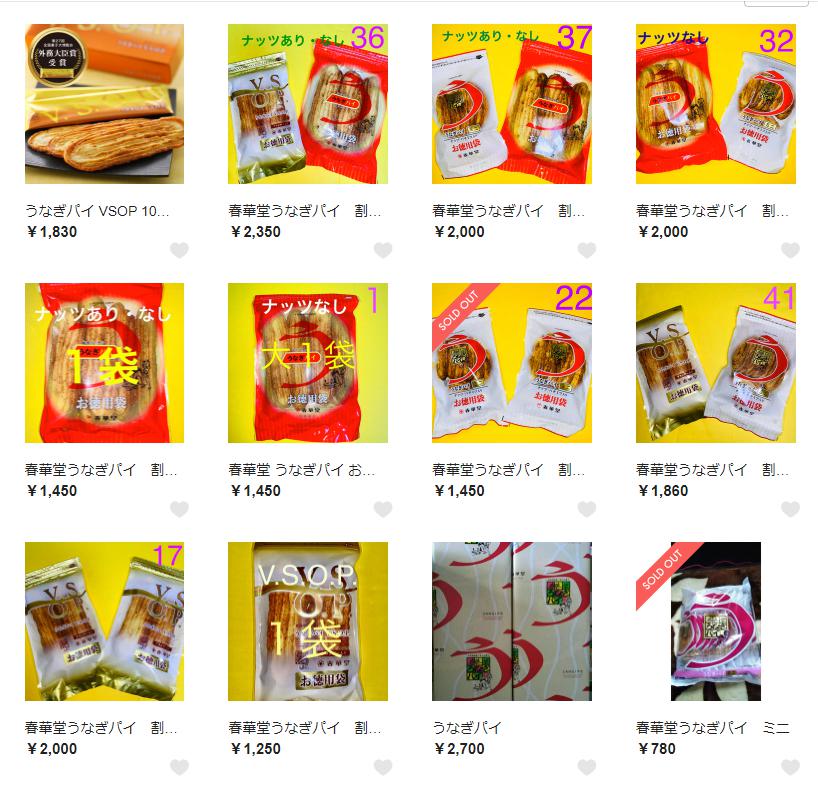Open the ナッツあり・なし 1袋 ¥1,450 listing
Image resolution: width=818 pixels, height=793 pixels.
pyautogui.click(x=104, y=363)
